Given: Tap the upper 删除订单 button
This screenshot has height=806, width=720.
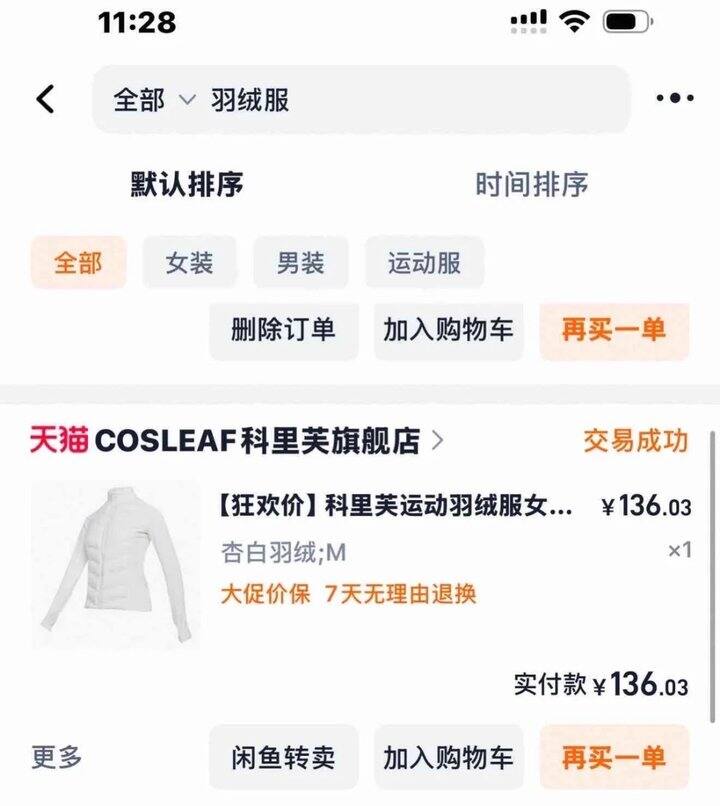Looking at the screenshot, I should click(283, 331).
